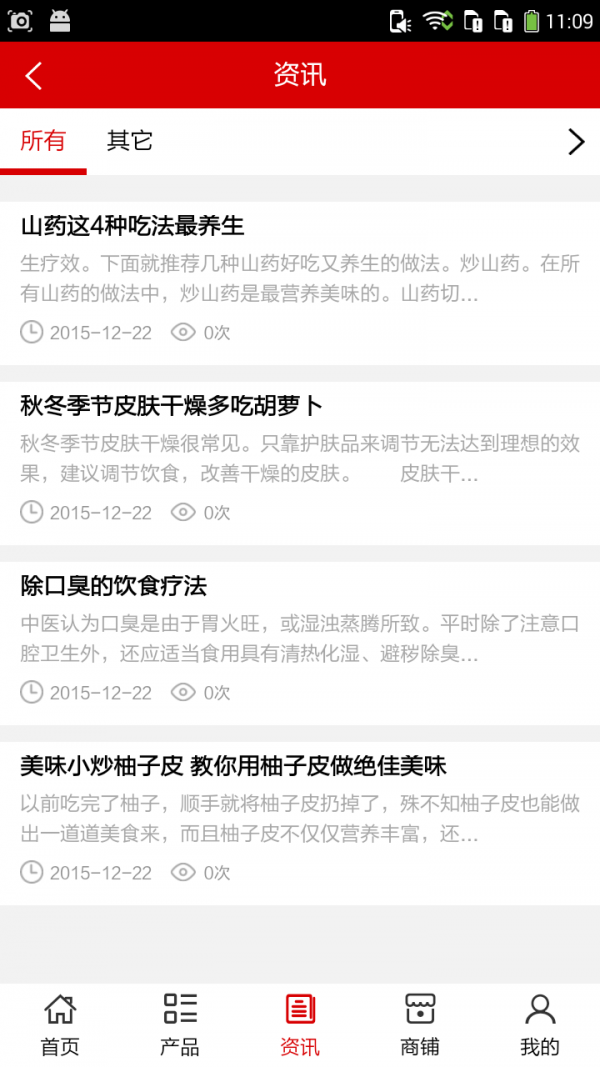Switch to the 其它 category tab
The height and width of the screenshot is (1067, 600).
click(x=130, y=141)
